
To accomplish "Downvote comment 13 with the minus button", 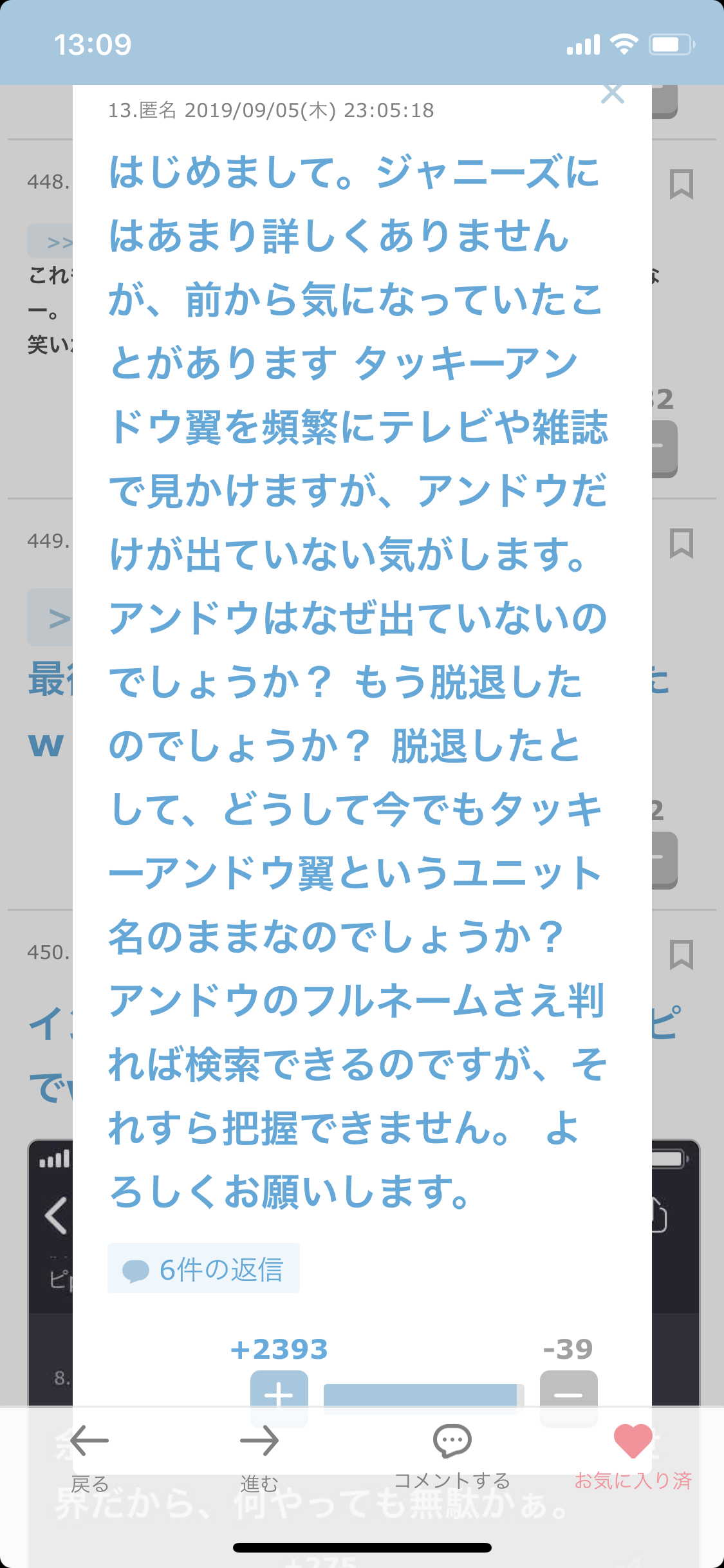I will (568, 1394).
